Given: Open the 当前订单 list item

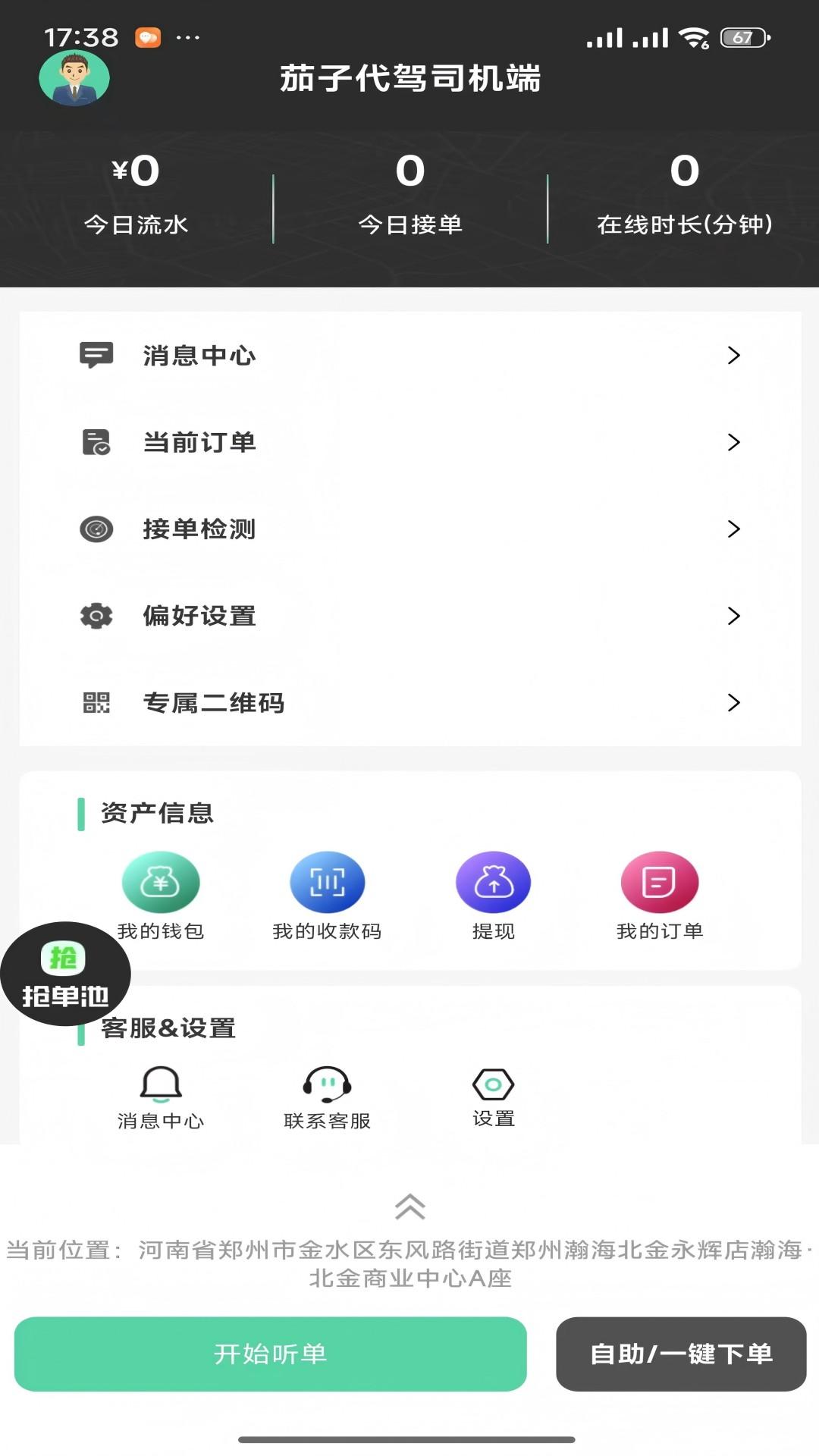Looking at the screenshot, I should tap(199, 443).
